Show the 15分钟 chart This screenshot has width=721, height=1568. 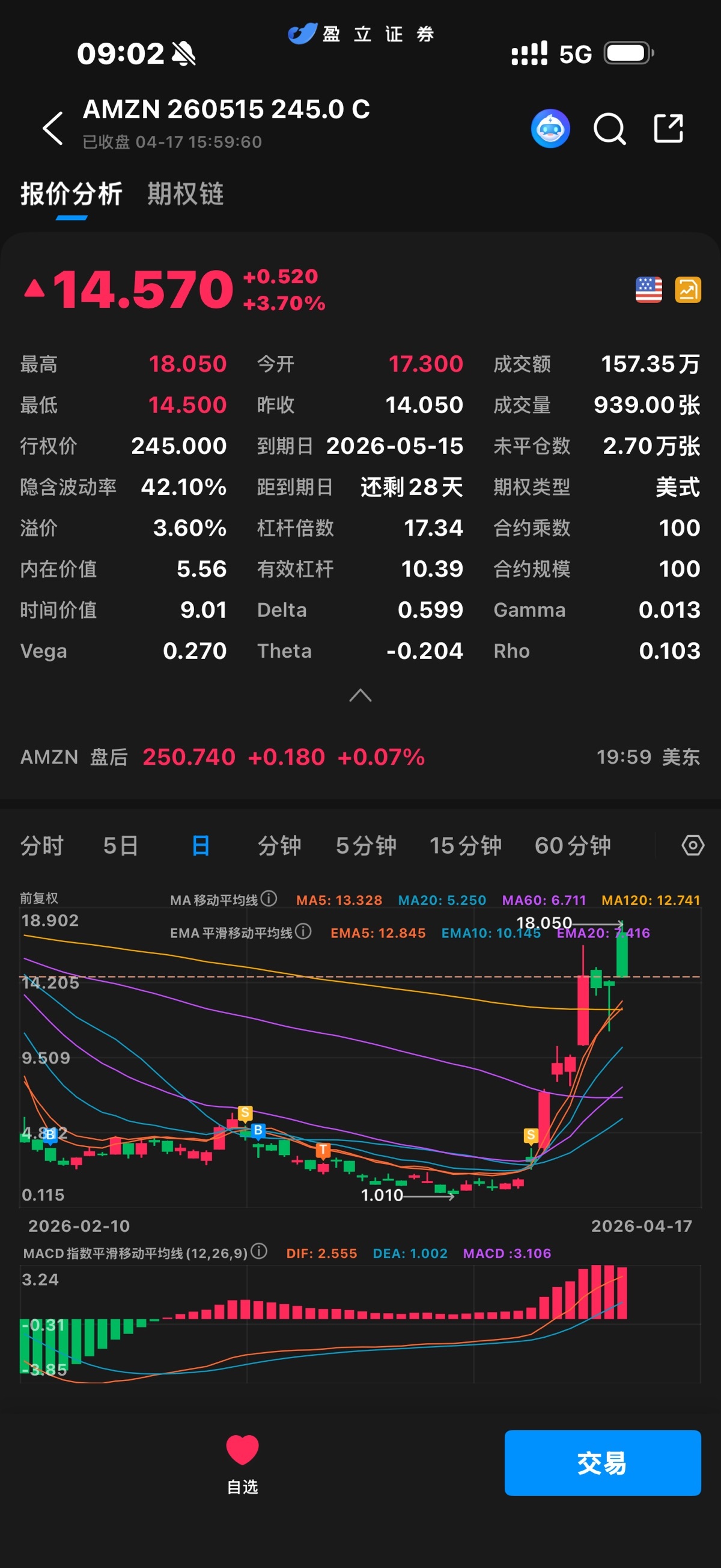466,845
